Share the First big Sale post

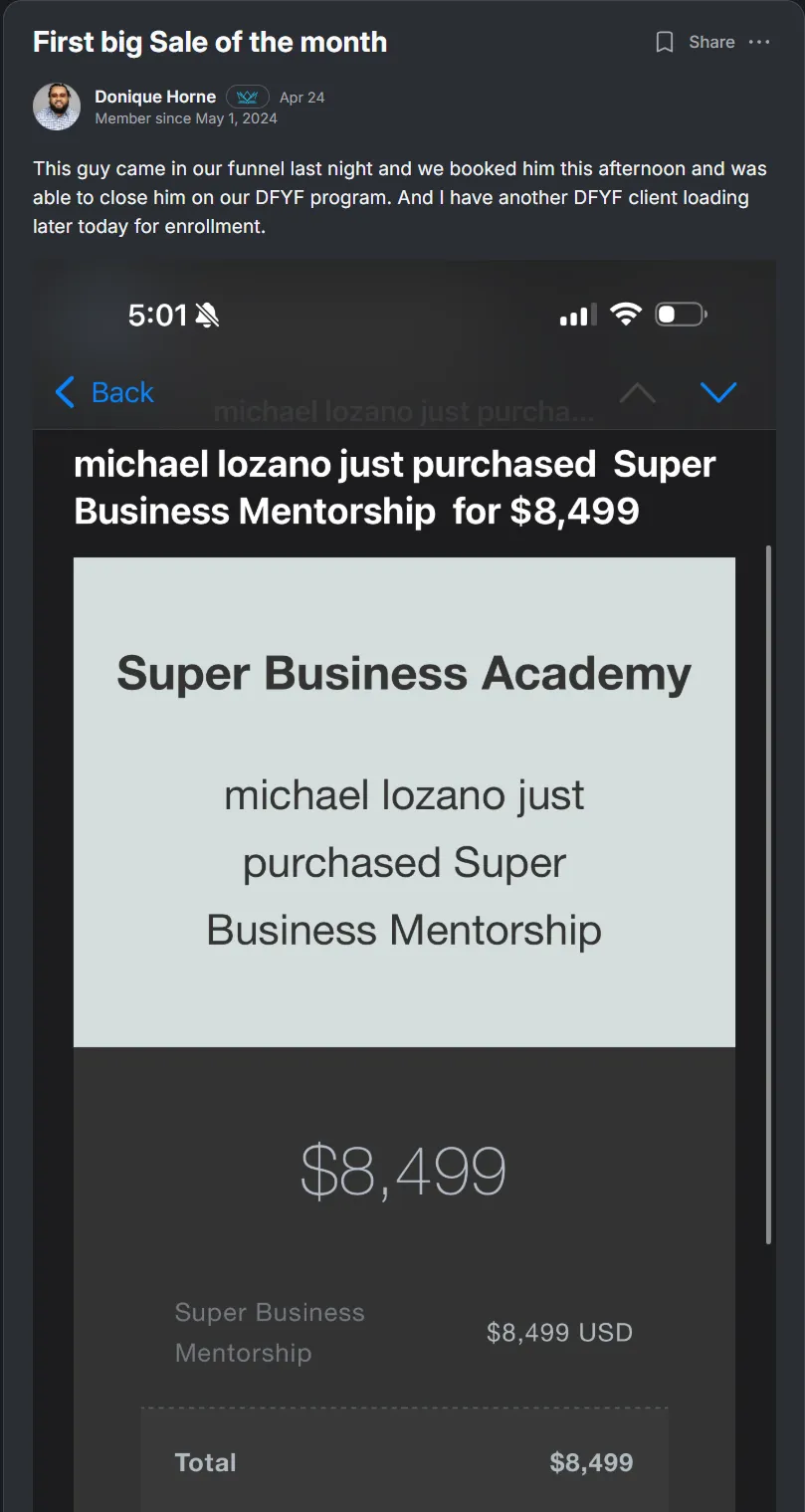711,42
